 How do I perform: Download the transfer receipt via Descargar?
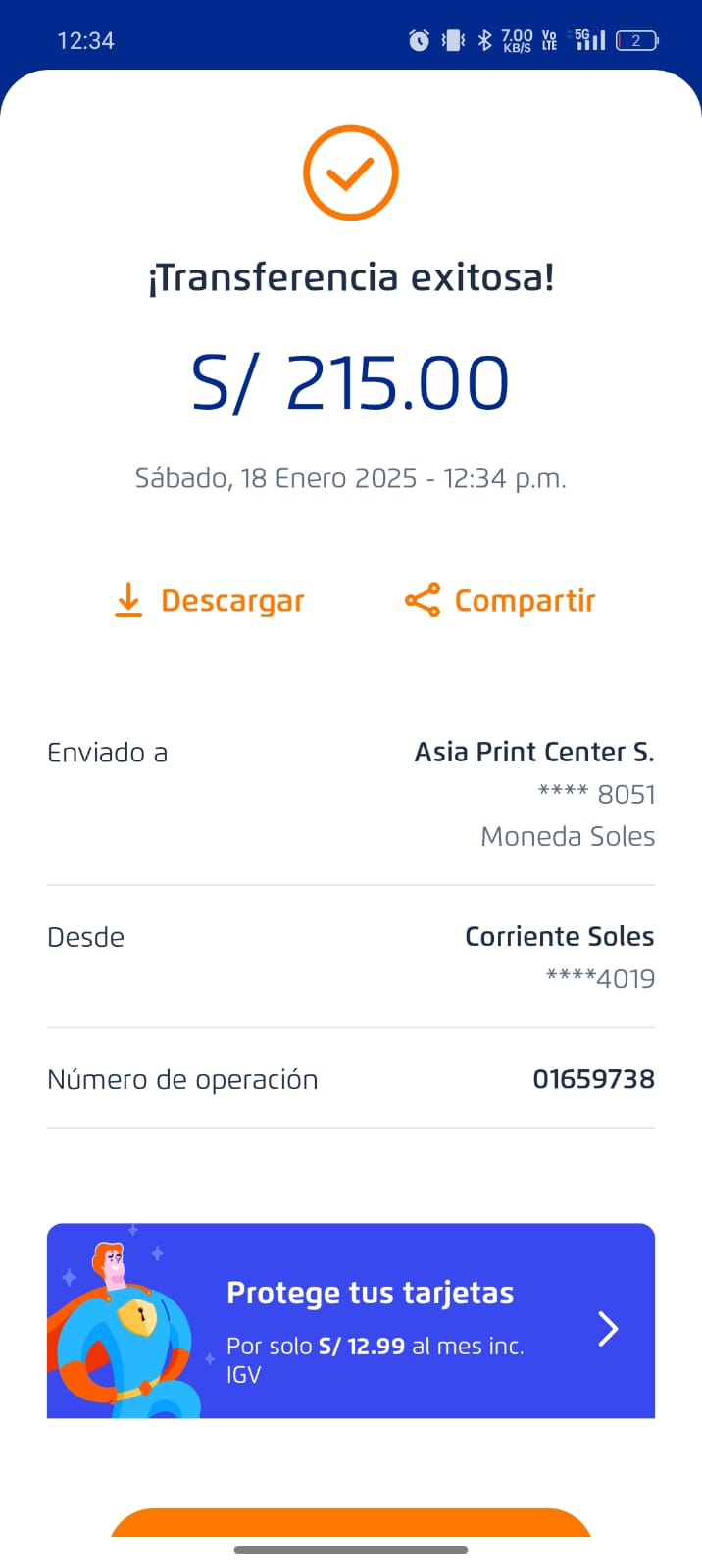click(210, 600)
